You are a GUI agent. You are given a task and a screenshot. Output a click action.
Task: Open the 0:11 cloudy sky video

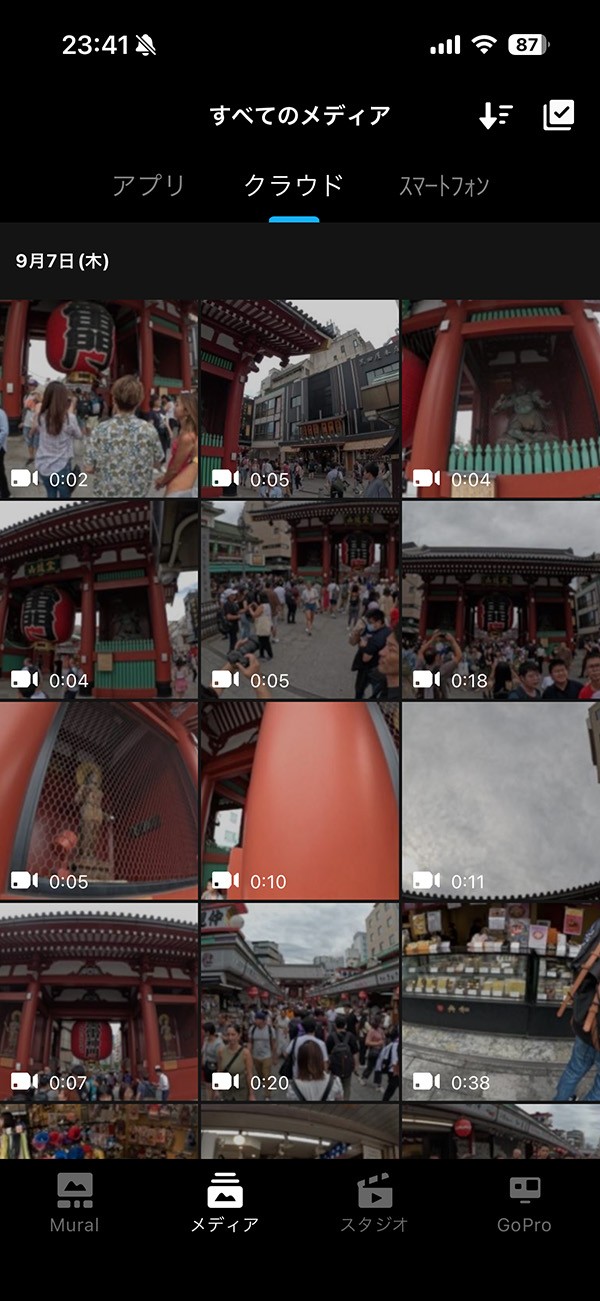[500, 800]
